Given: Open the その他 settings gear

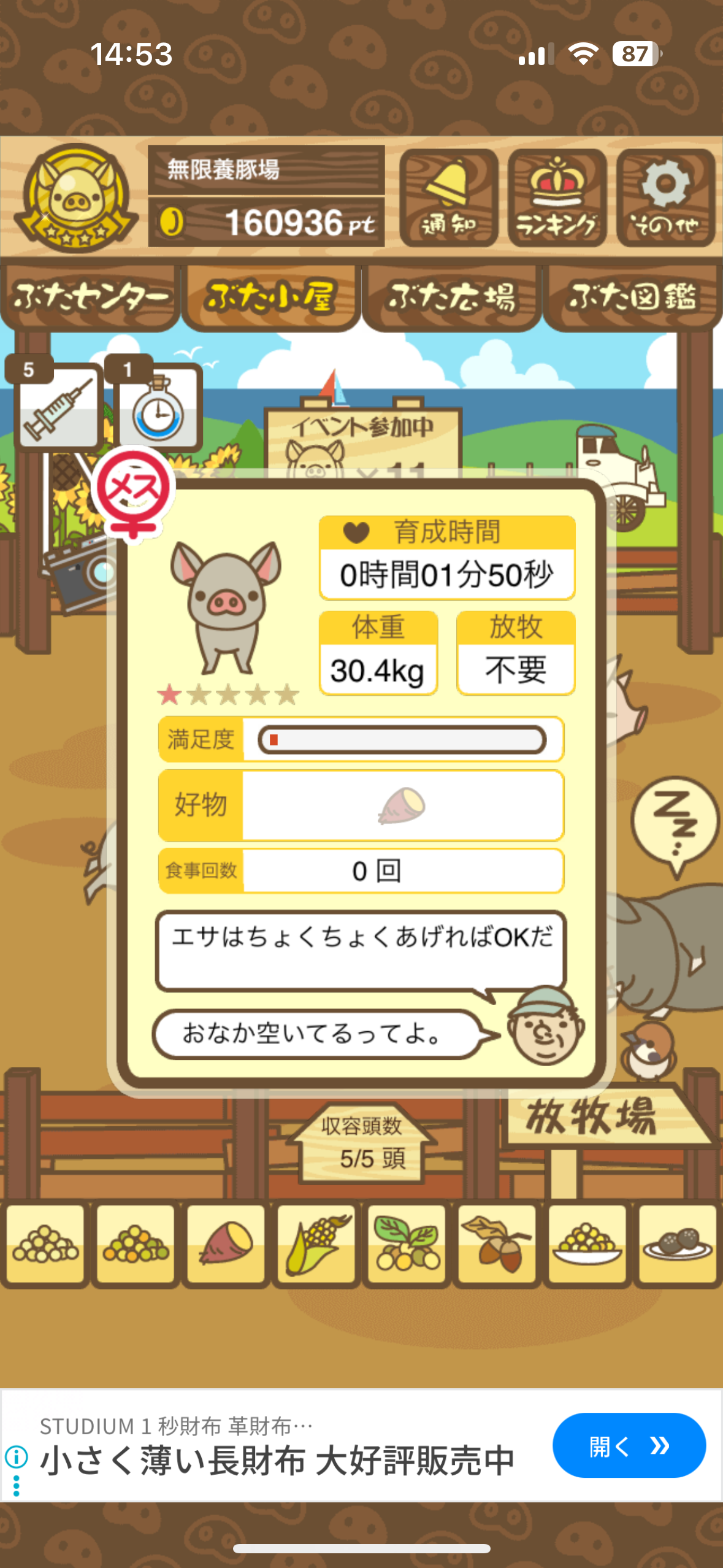Looking at the screenshot, I should (665, 198).
